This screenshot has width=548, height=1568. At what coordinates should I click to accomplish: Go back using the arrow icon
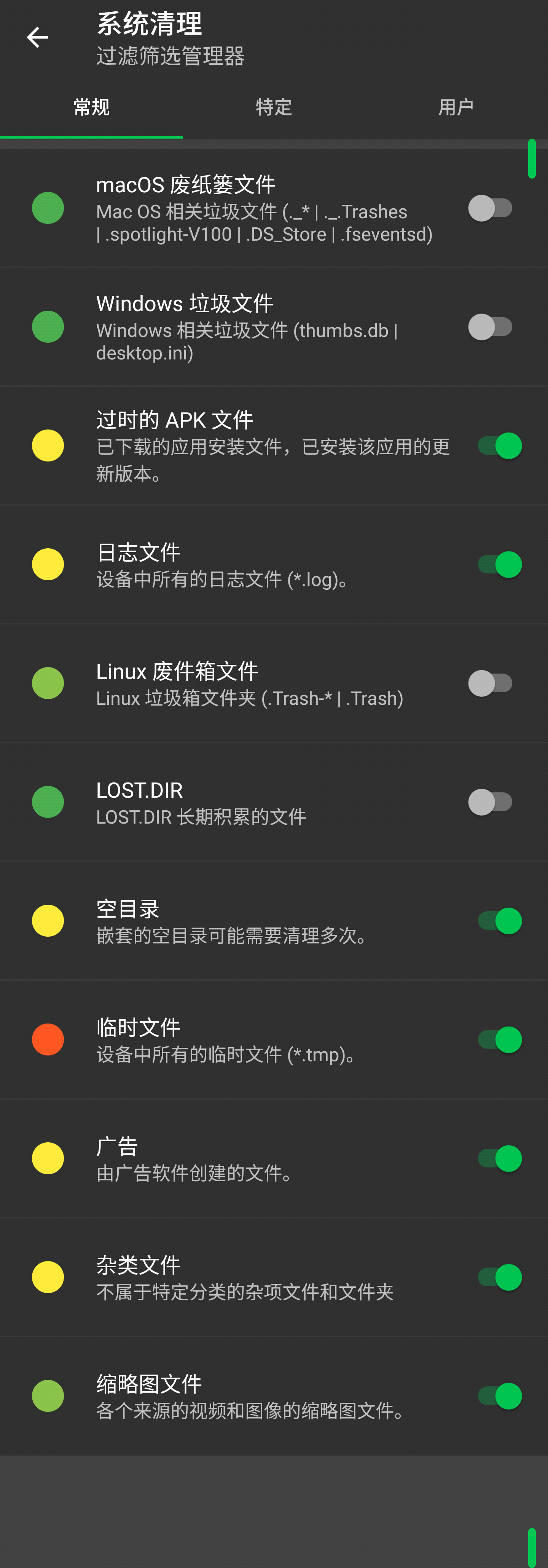coord(37,38)
